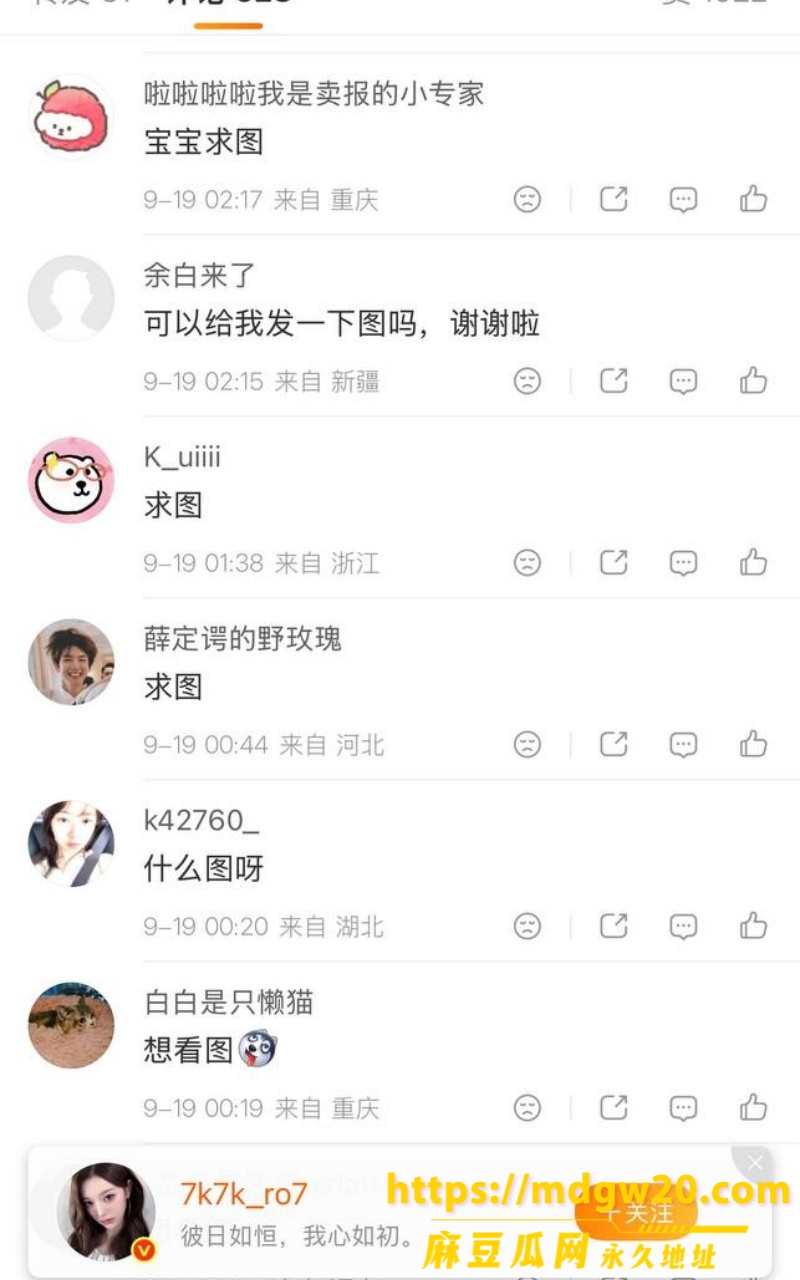Share 余白来了's comment

point(613,381)
